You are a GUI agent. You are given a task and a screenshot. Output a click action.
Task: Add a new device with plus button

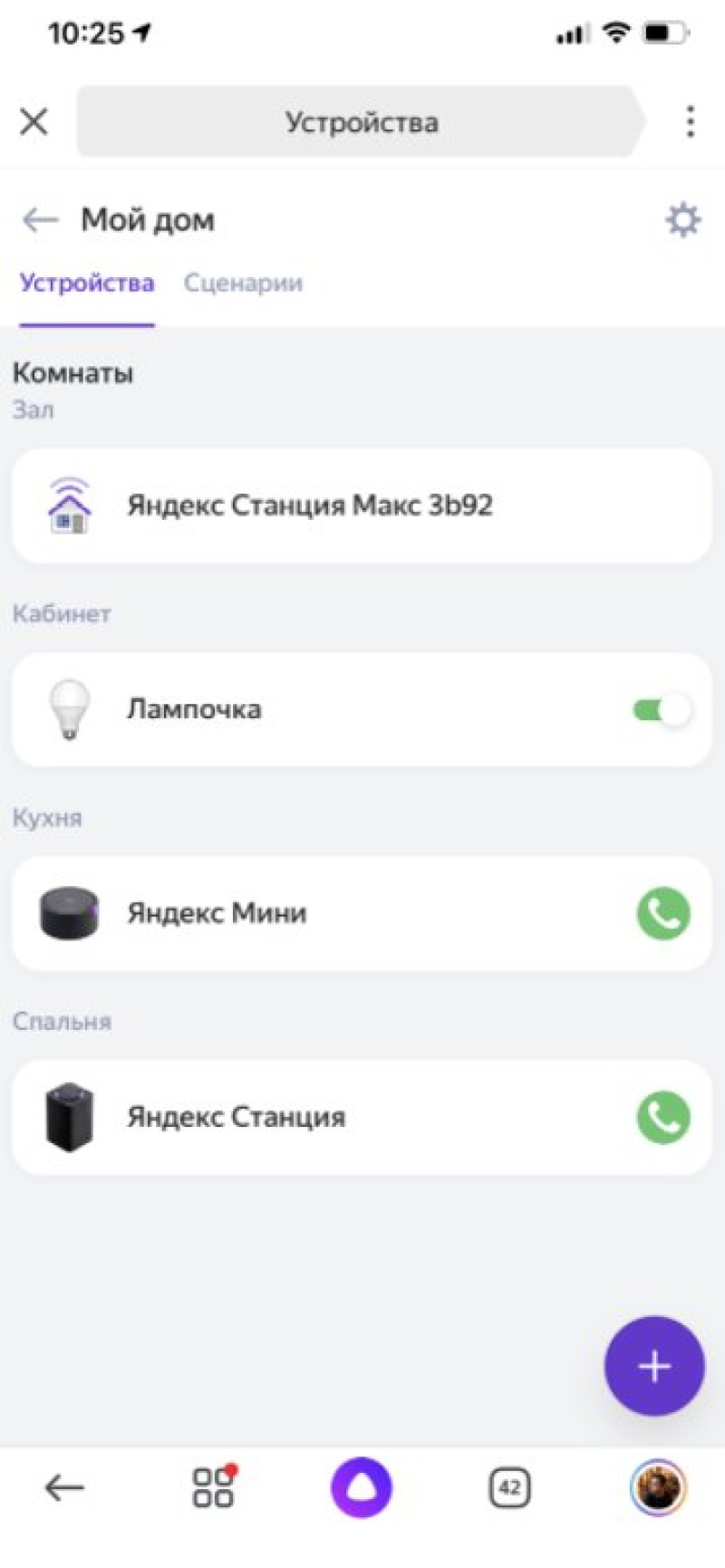(653, 1366)
